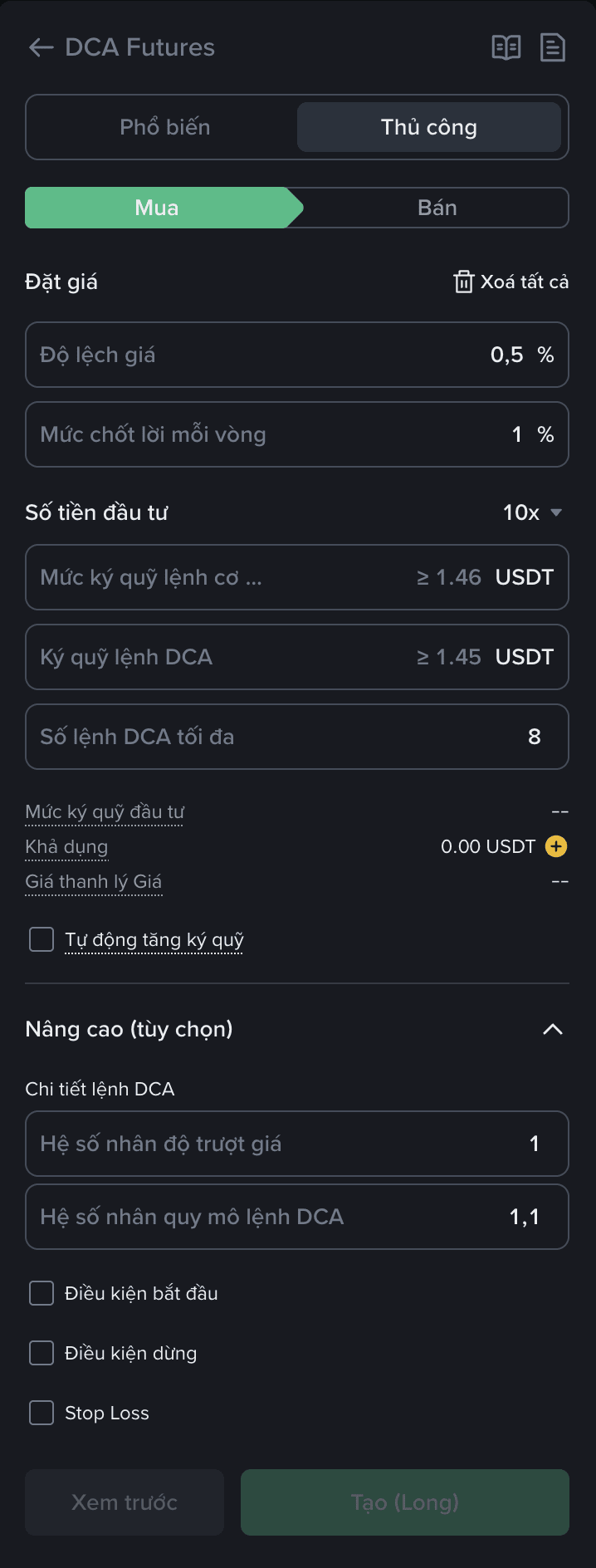Tap Xoá tất cả to clear fields
Screen dimensions: 596x1568
click(511, 282)
